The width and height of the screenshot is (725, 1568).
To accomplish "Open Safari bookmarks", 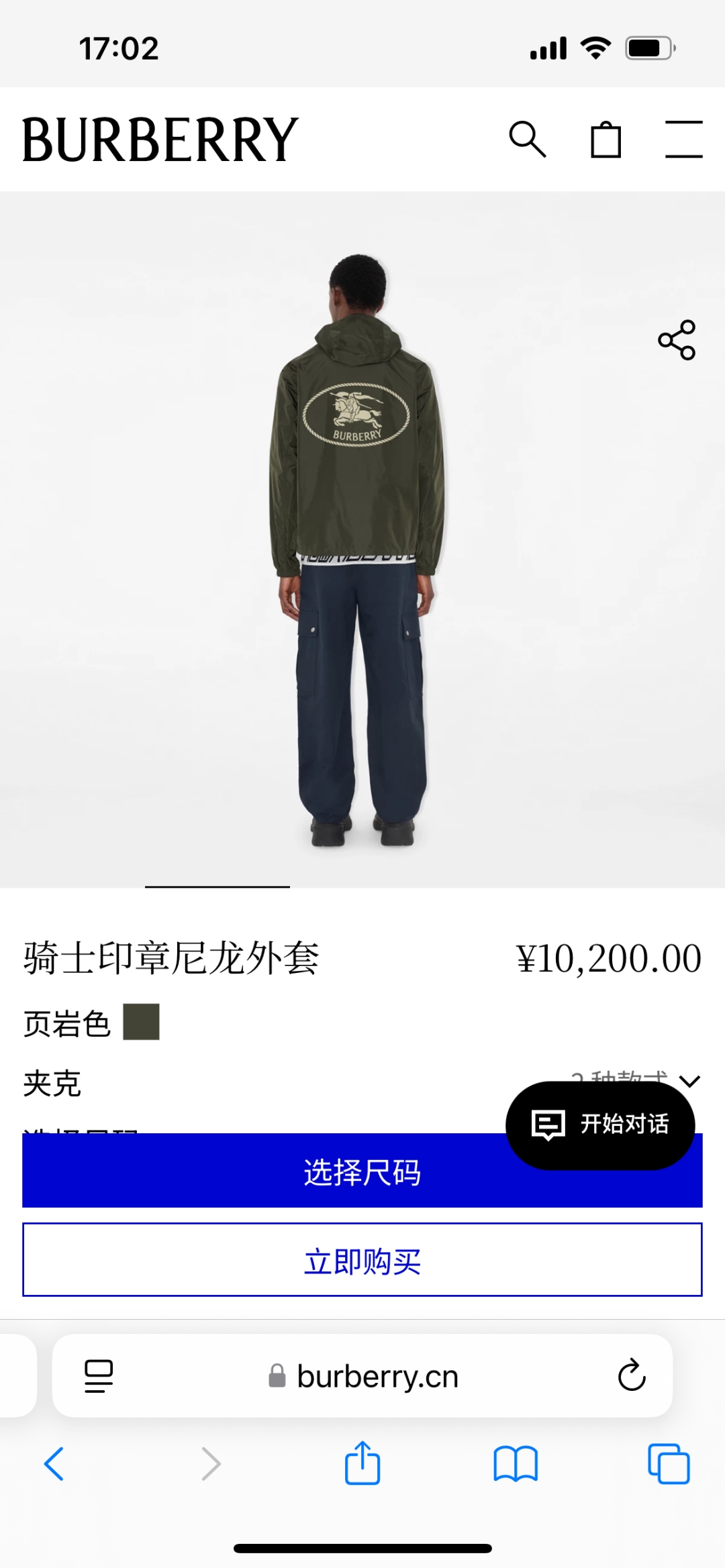I will coord(516,1463).
